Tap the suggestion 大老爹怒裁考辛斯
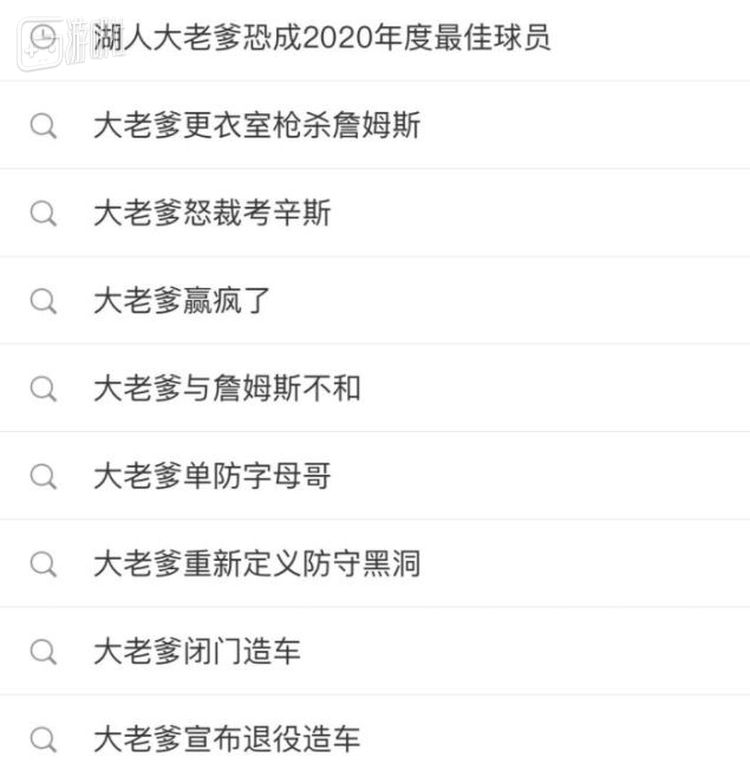This screenshot has width=750, height=777. pyautogui.click(x=212, y=214)
